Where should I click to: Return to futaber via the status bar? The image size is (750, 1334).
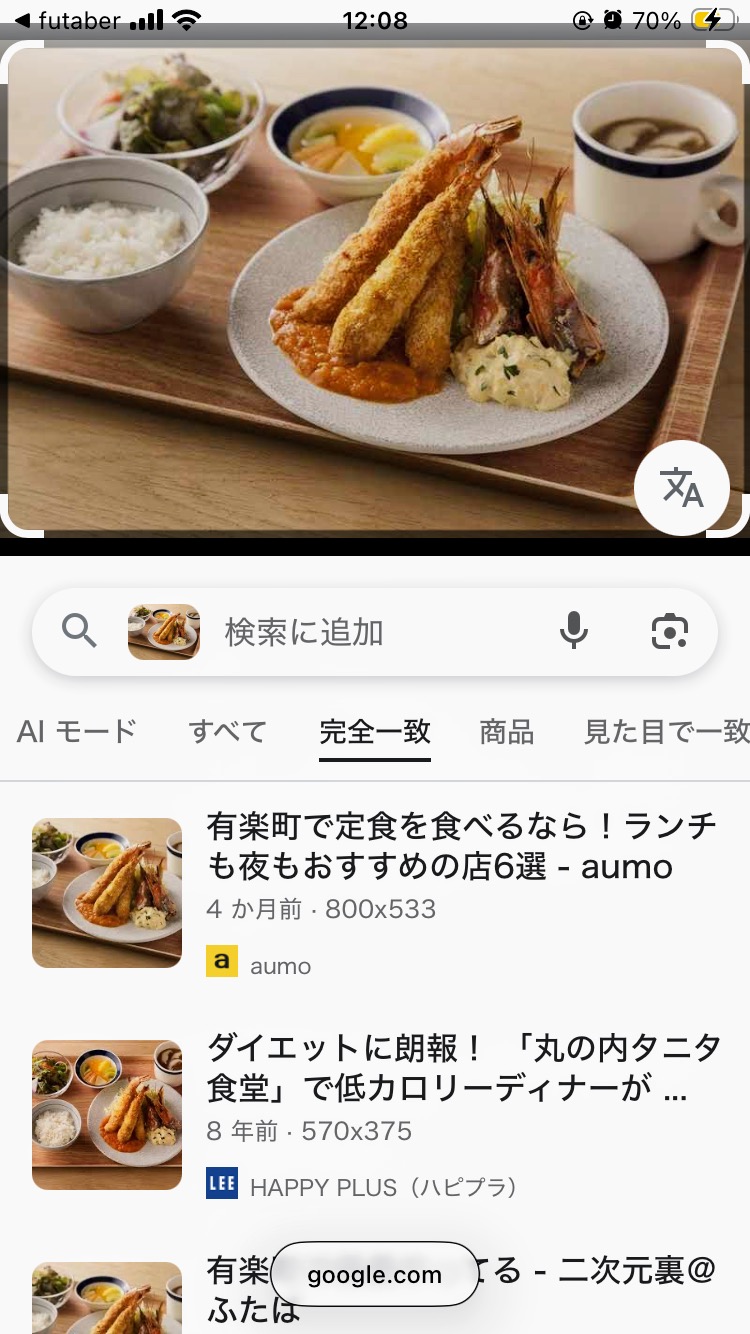coord(68,20)
